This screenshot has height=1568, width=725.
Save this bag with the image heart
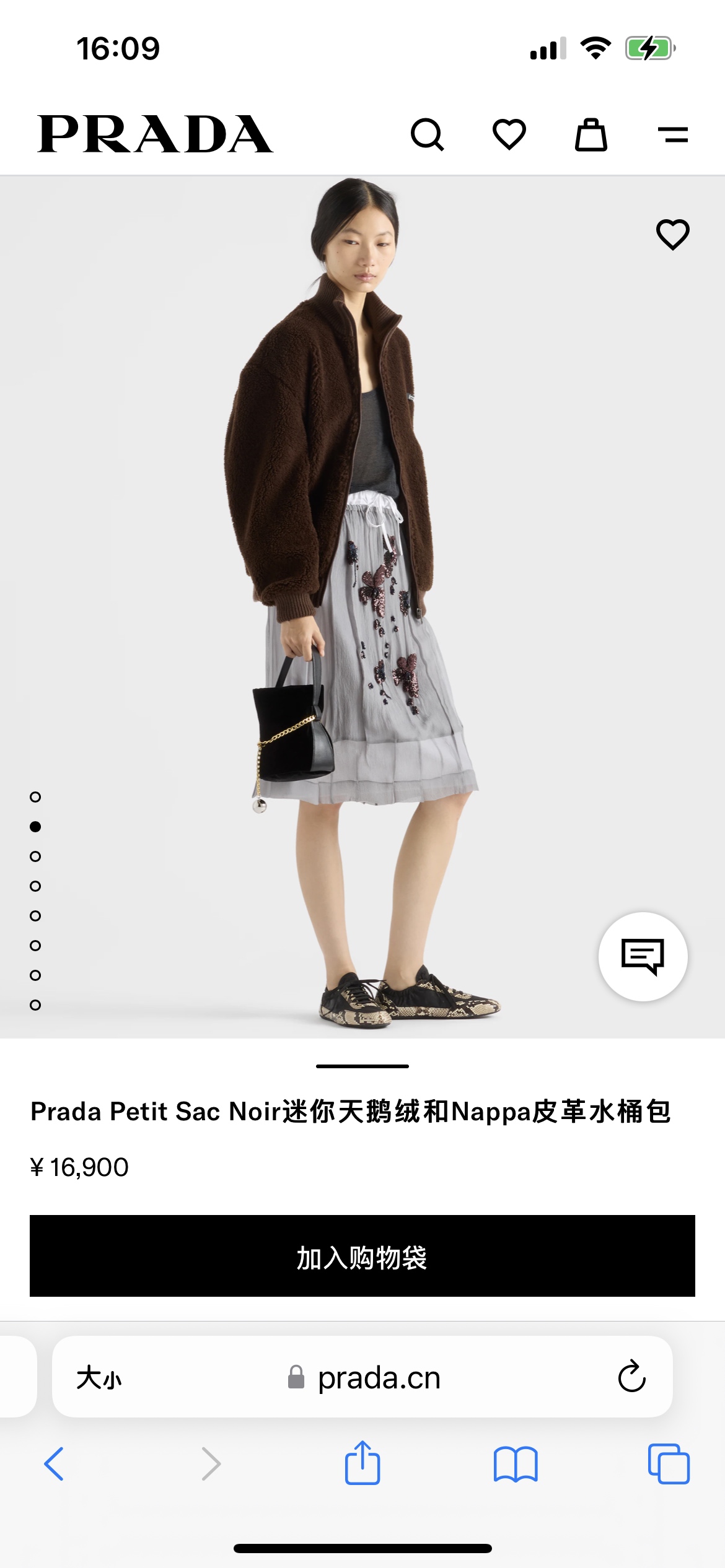click(672, 235)
